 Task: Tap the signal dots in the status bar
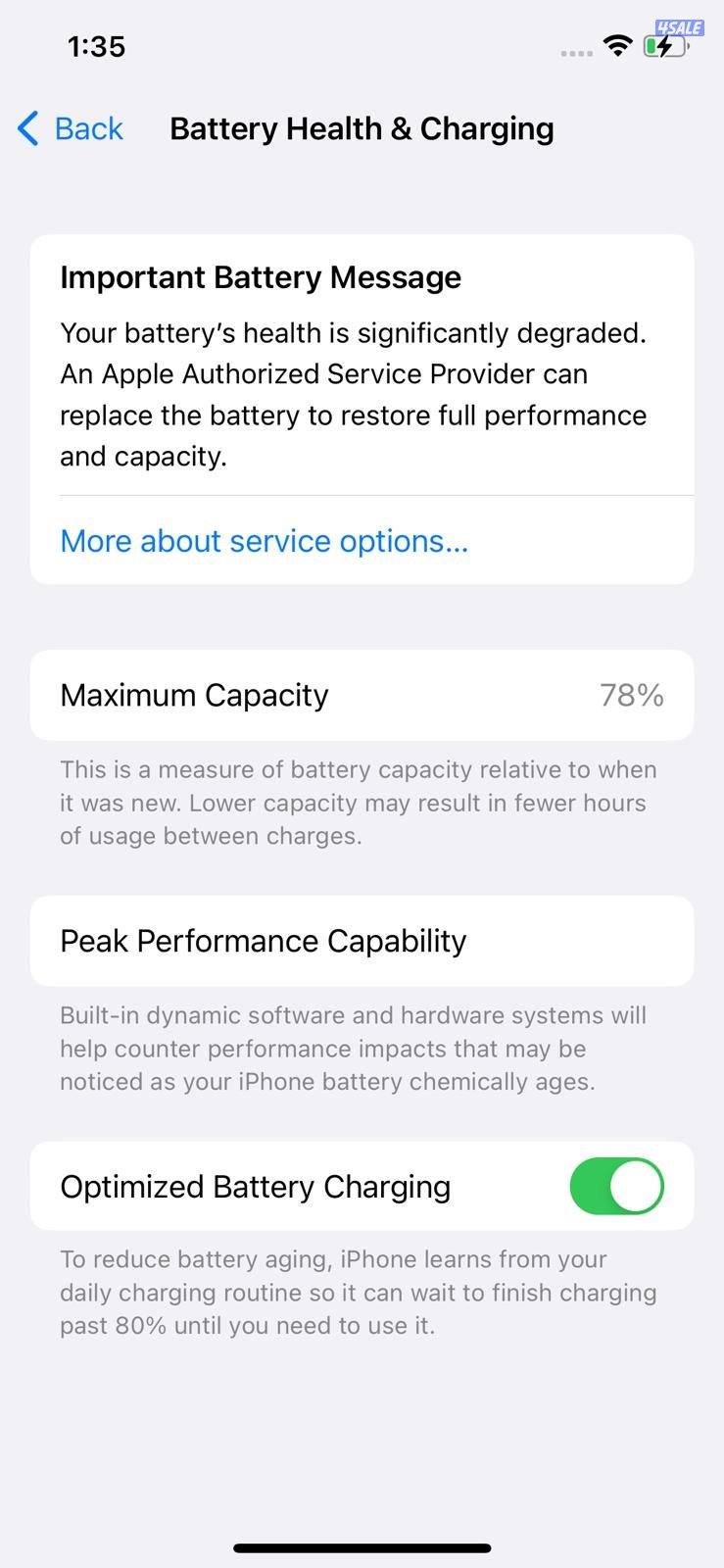pos(574,51)
